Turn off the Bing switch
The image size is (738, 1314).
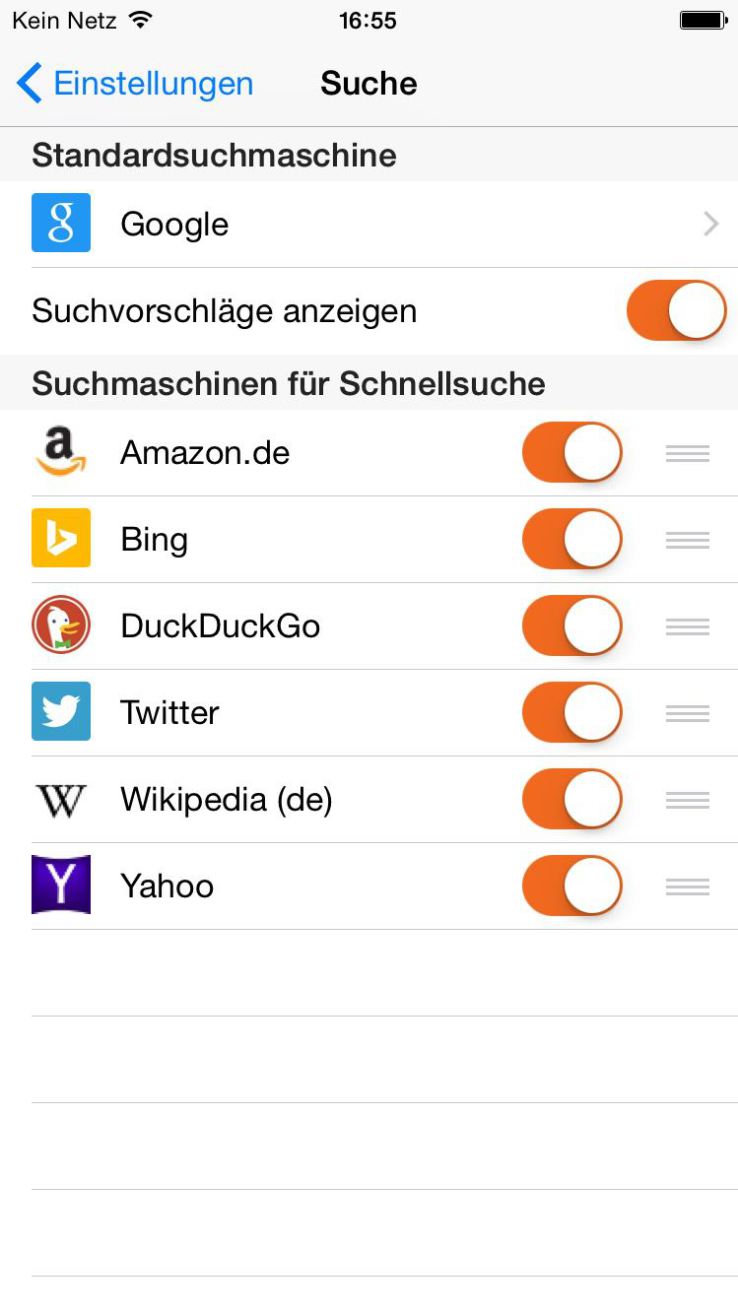point(572,540)
